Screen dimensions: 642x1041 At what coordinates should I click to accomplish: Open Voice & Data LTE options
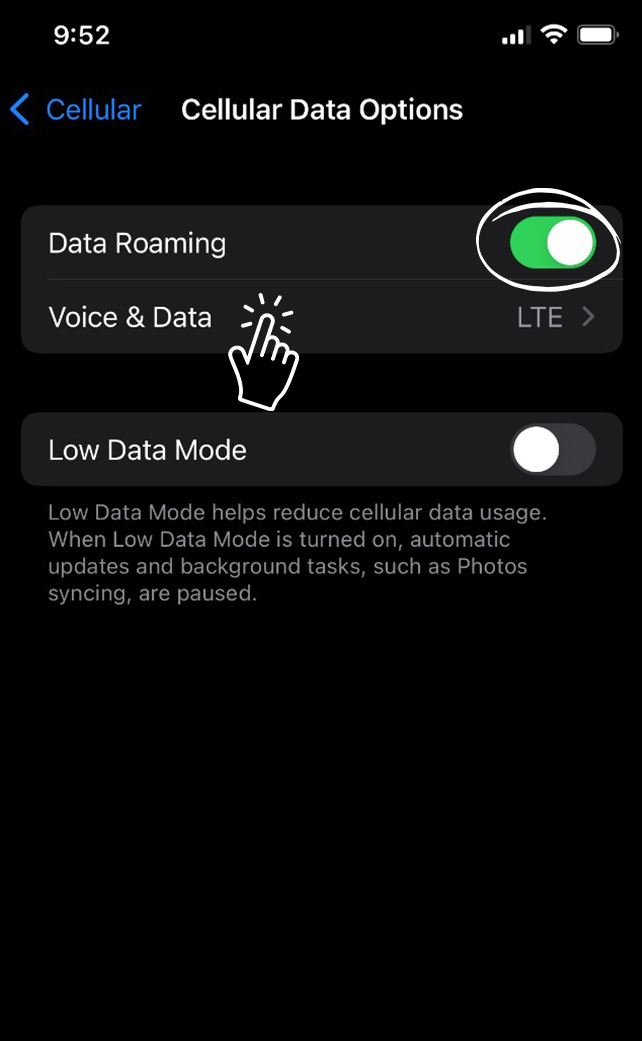point(322,317)
